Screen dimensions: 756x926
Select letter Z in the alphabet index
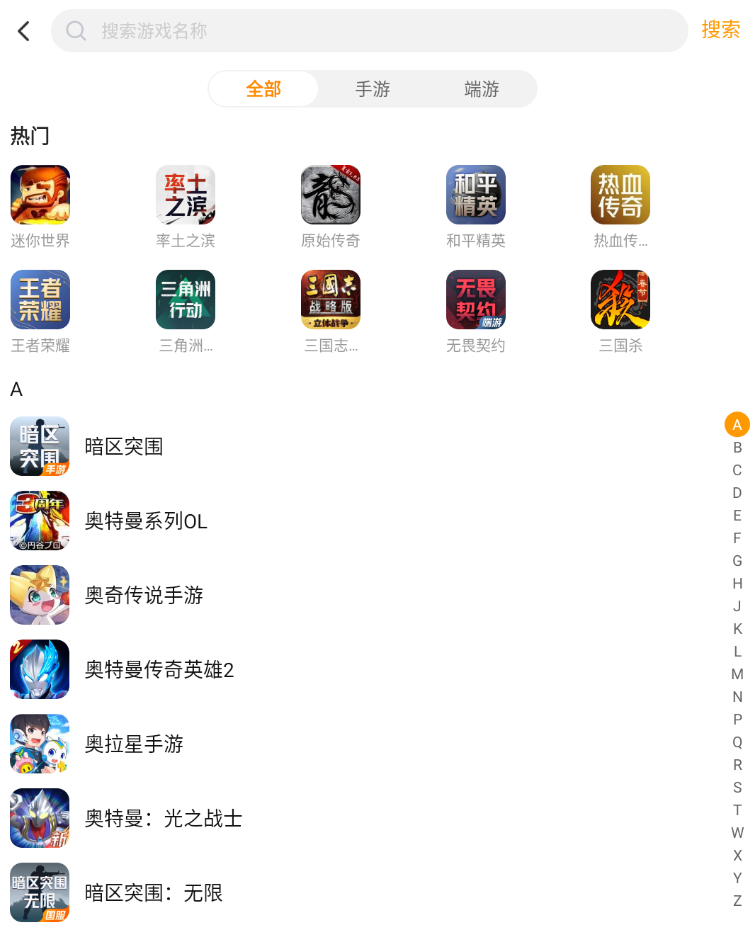pyautogui.click(x=737, y=901)
